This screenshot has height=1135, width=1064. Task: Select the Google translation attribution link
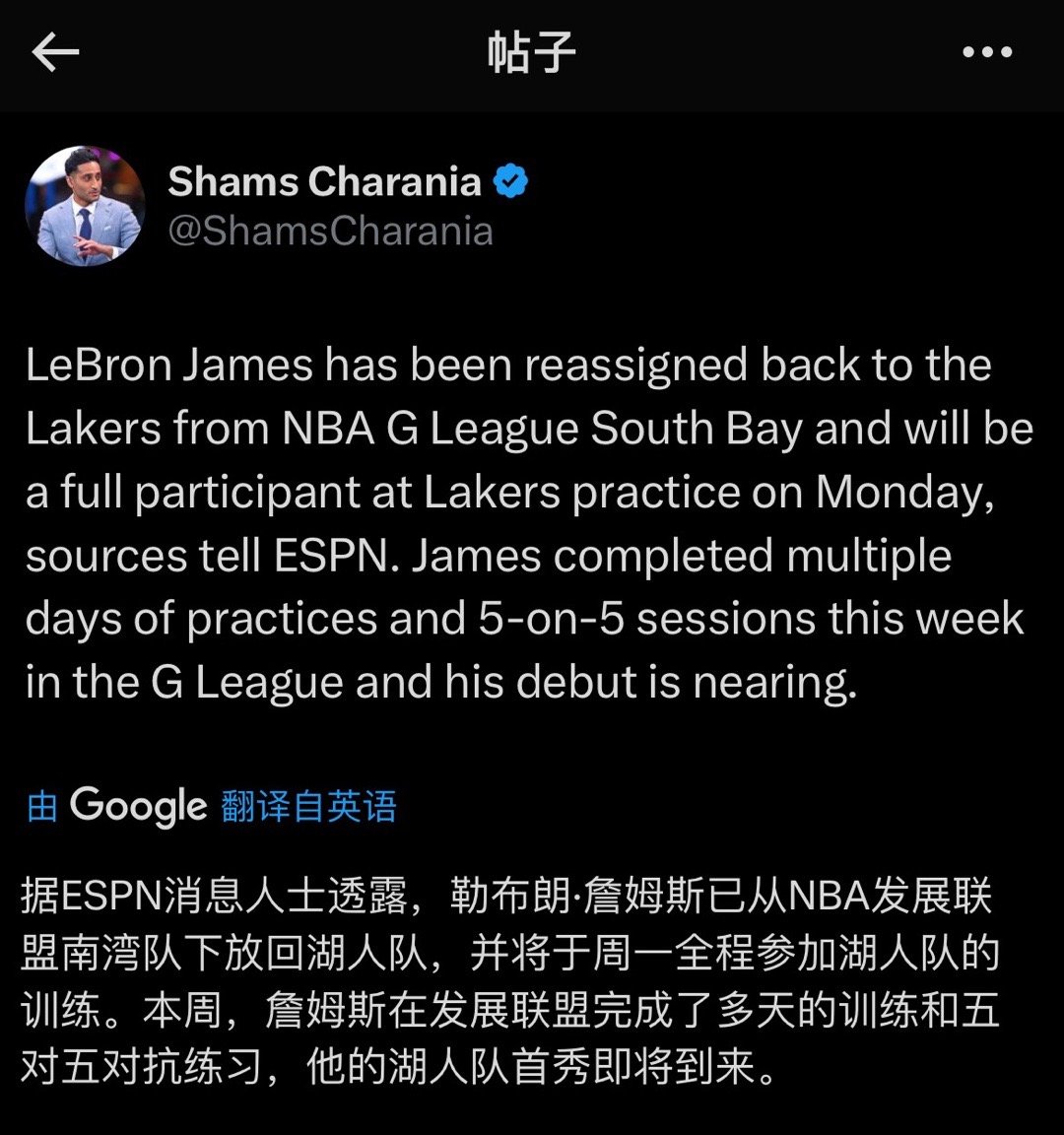[138, 806]
